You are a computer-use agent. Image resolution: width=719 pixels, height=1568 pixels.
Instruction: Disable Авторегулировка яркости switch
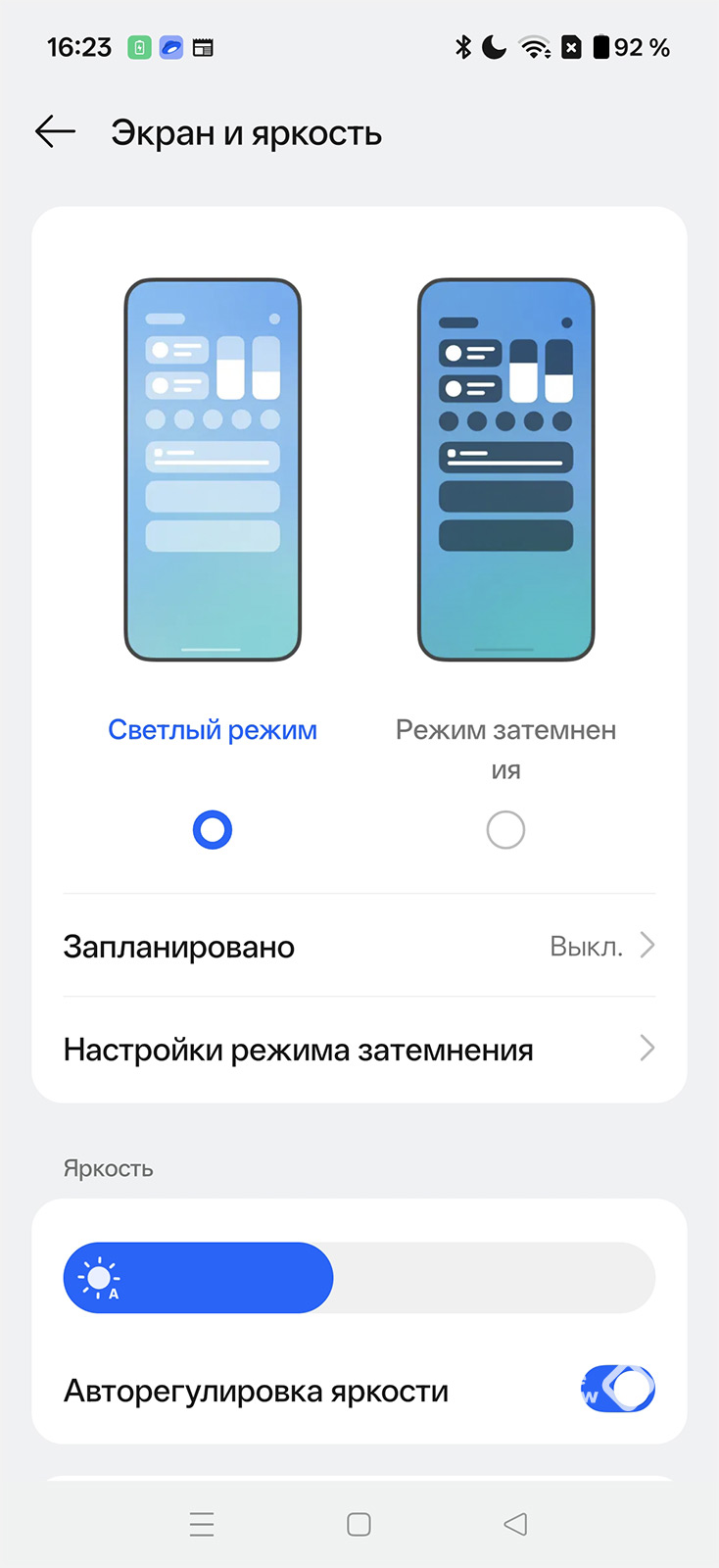click(x=617, y=1389)
